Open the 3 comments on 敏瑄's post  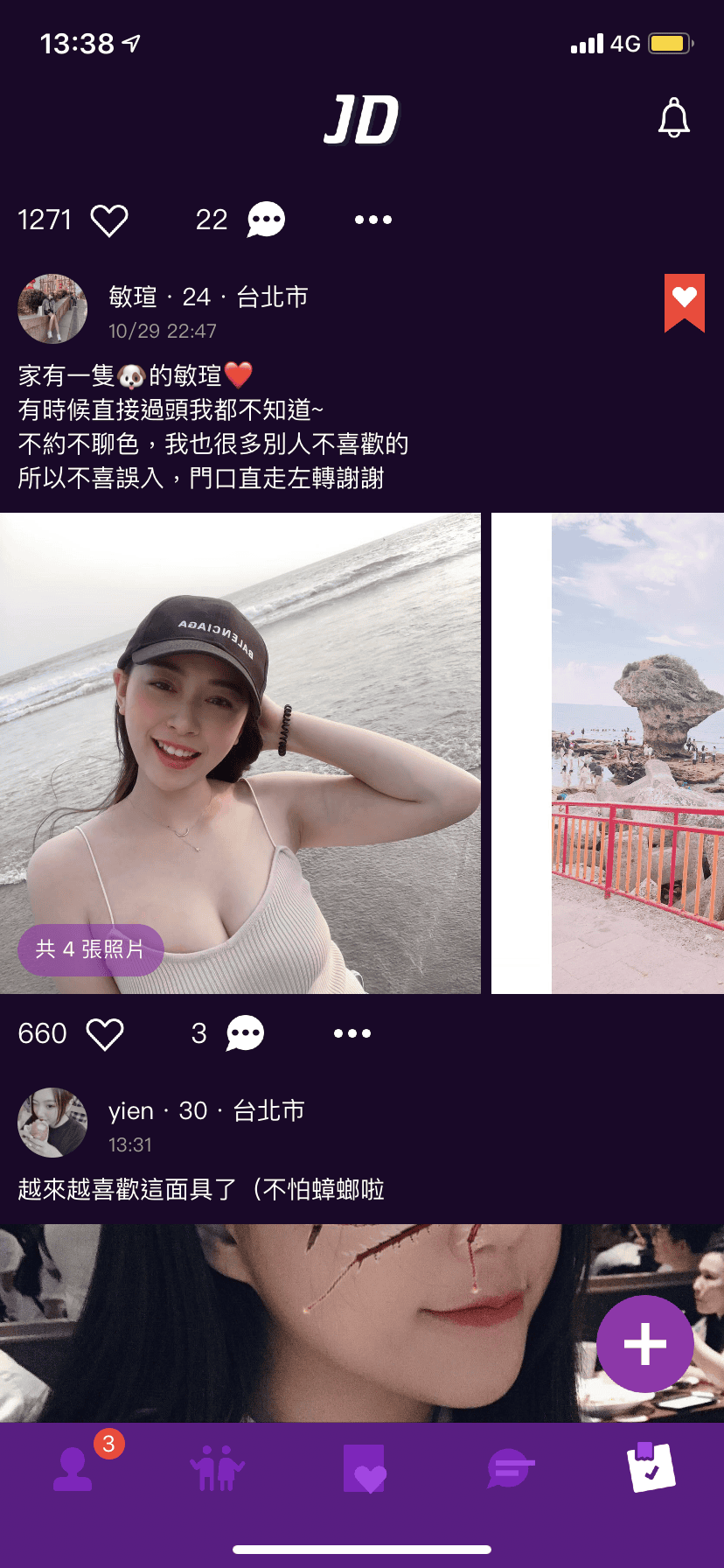245,1033
